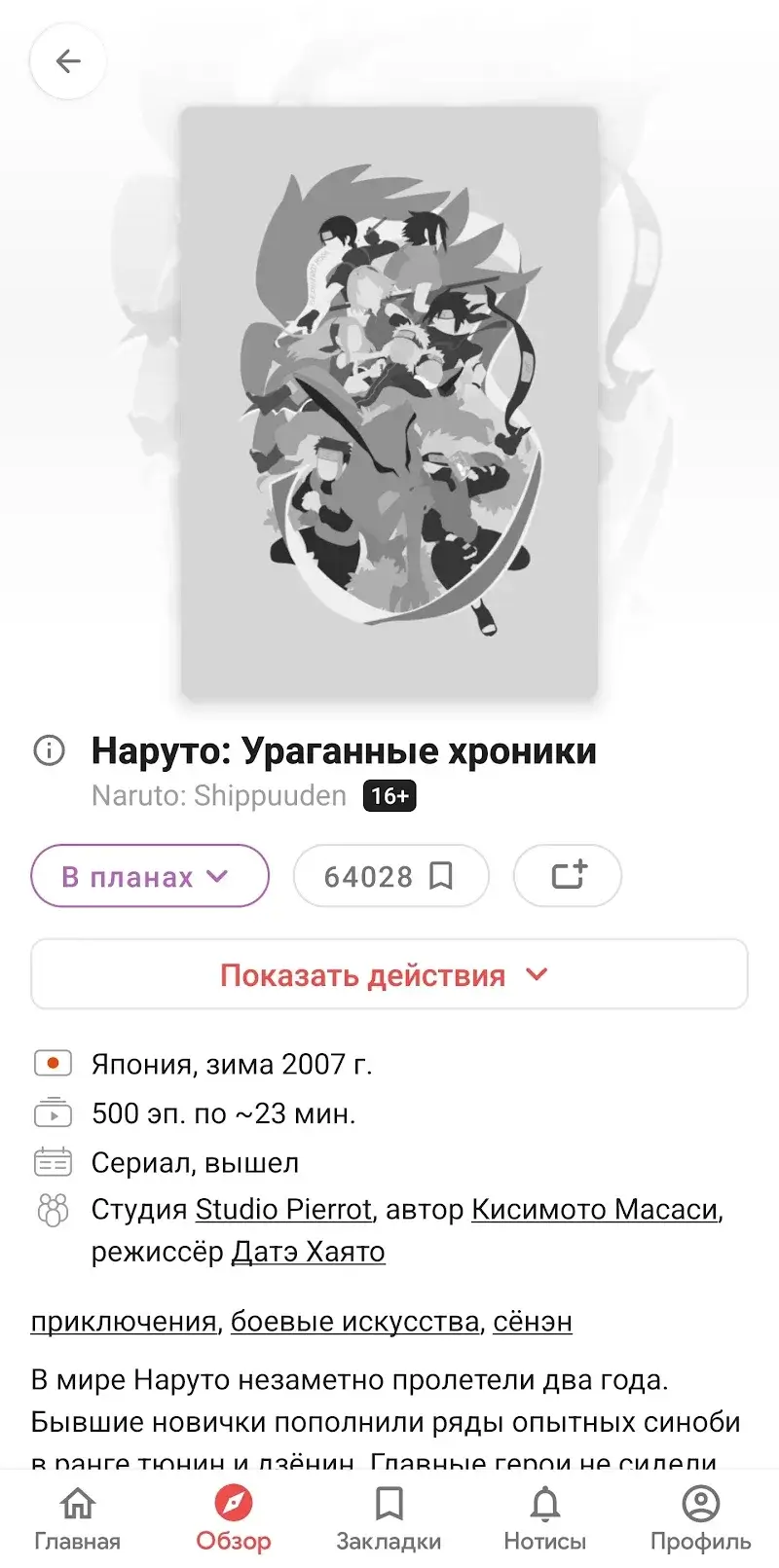
Task: Switch to the Главная tab
Action: click(x=78, y=1518)
